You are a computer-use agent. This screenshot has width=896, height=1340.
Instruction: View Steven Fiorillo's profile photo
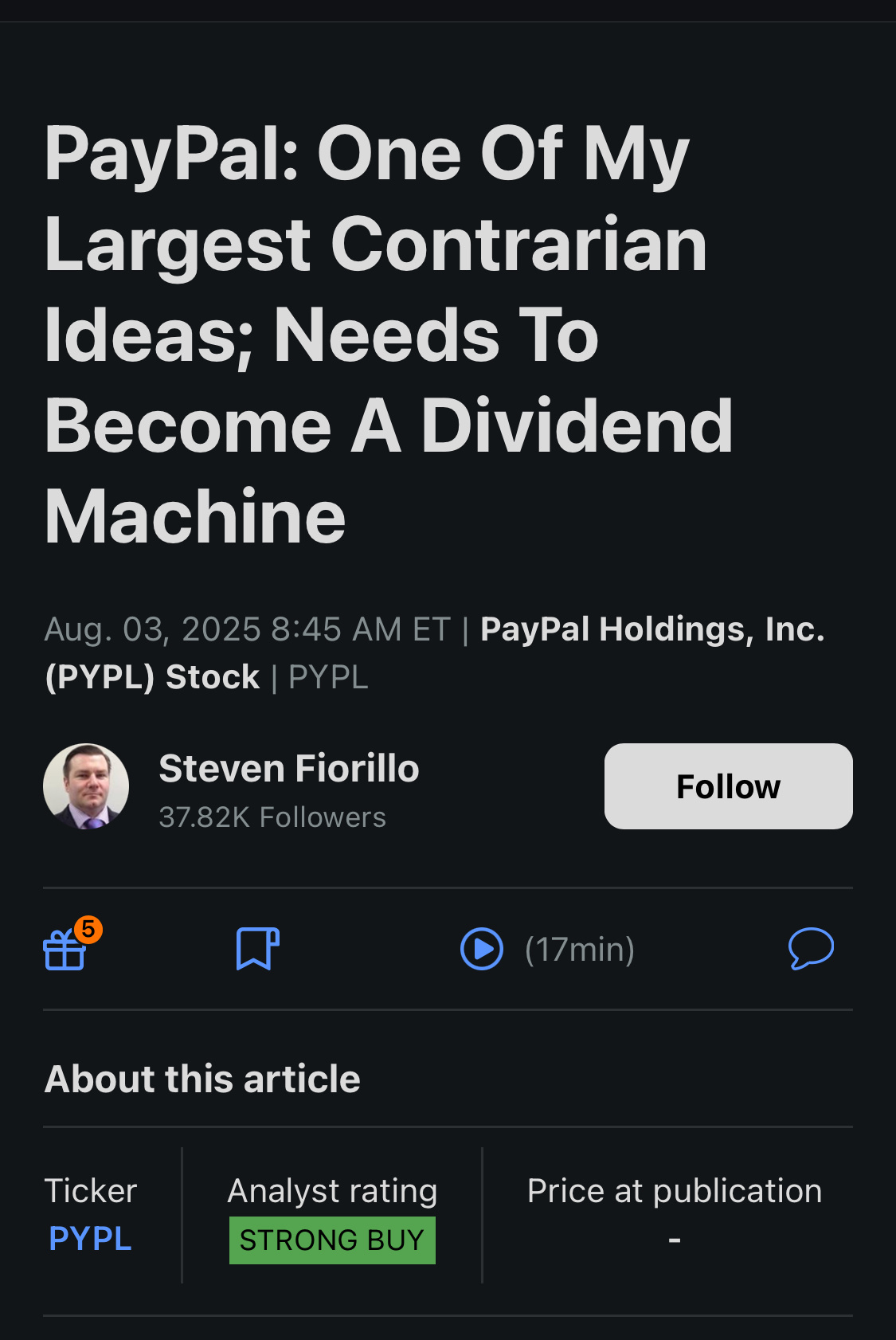click(85, 786)
